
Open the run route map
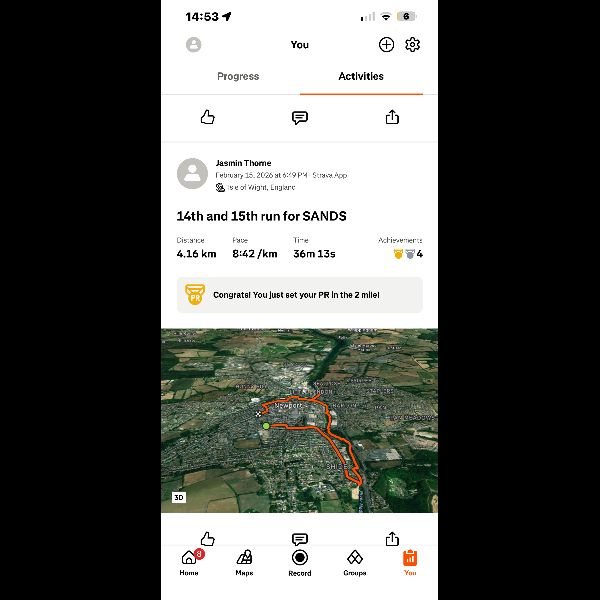coord(299,420)
